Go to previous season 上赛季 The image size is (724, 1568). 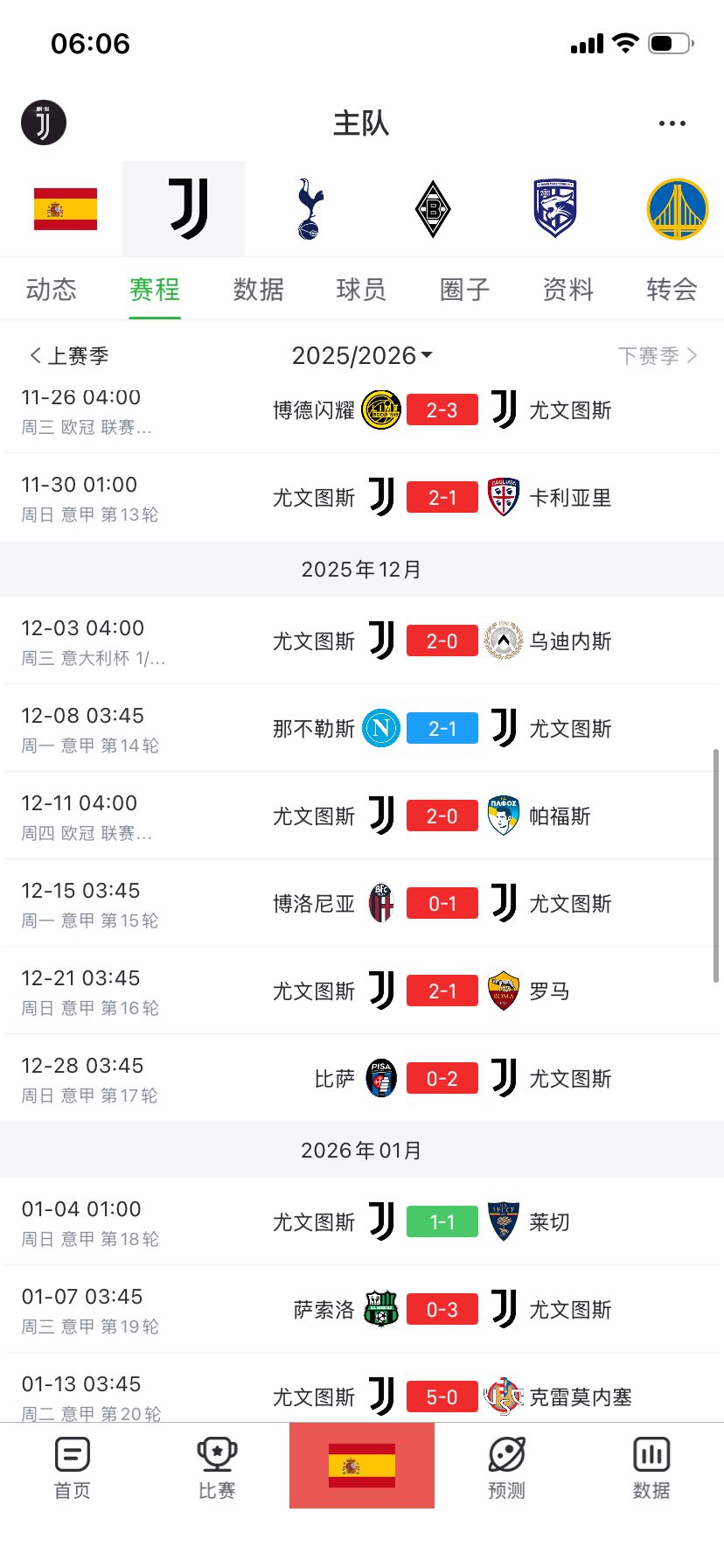pos(70,356)
